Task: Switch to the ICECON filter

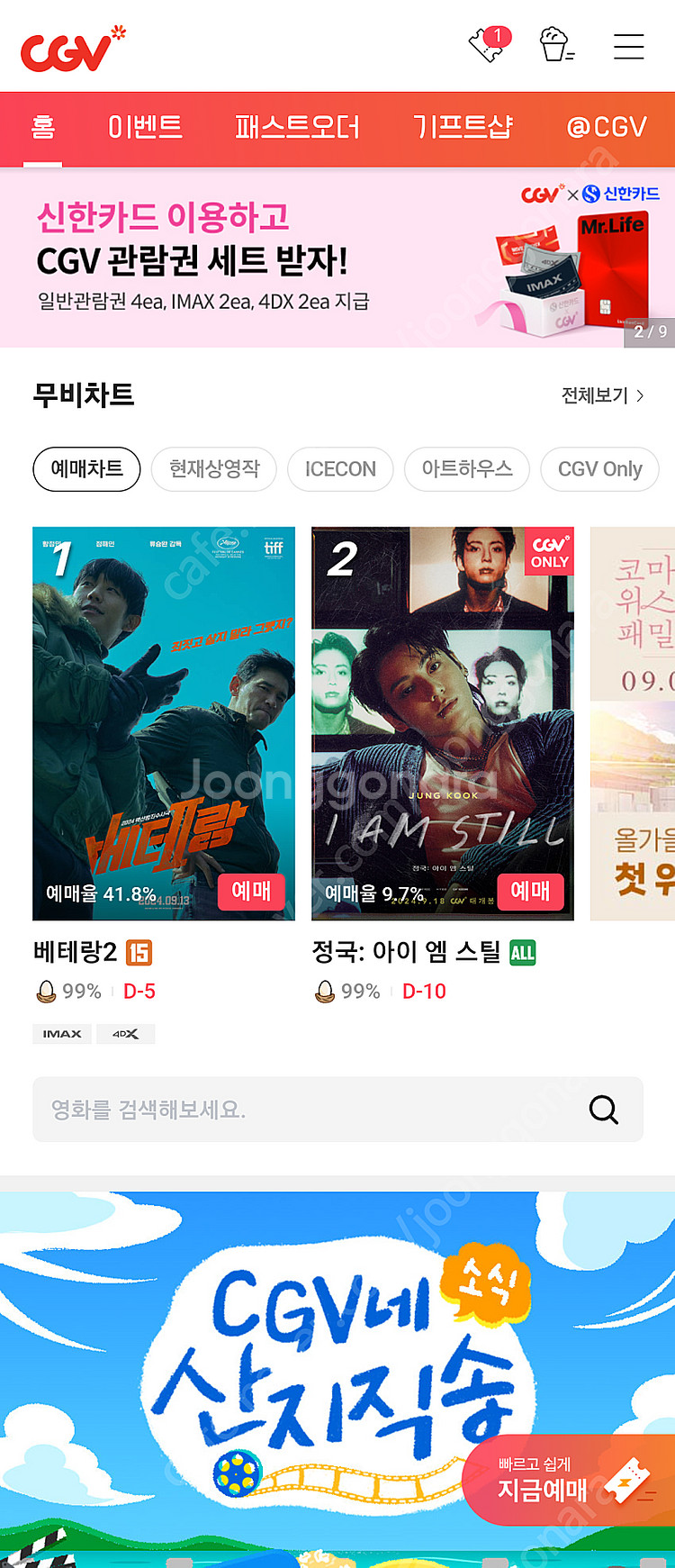Action: pos(340,469)
